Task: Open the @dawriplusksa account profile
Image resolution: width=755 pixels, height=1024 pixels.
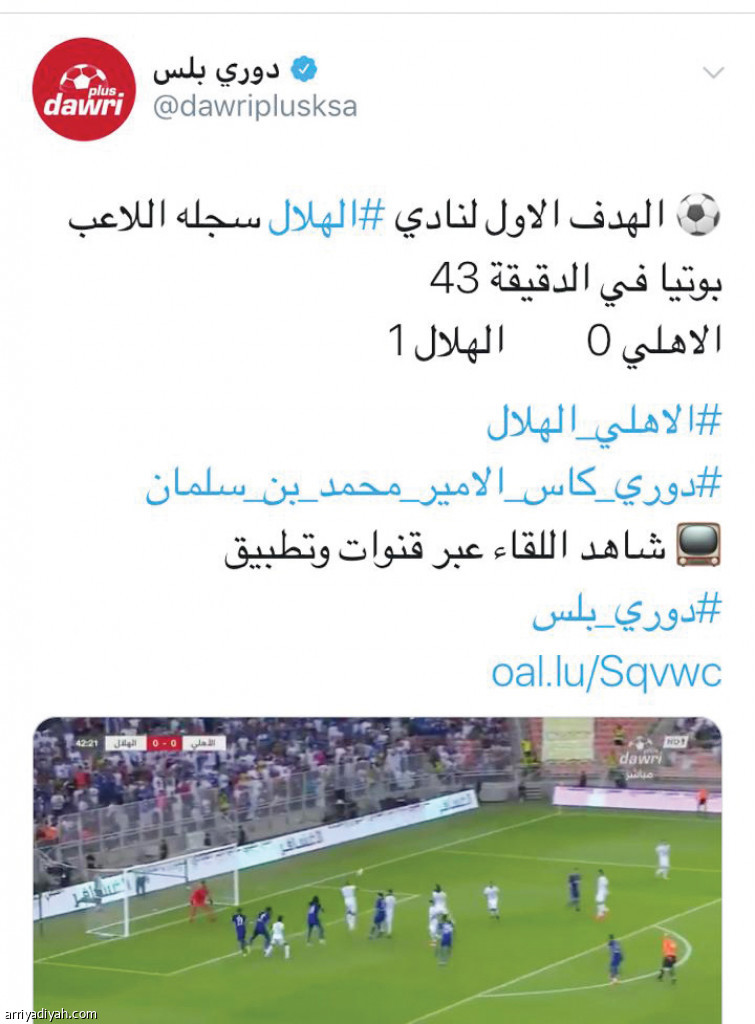Action: tap(255, 107)
